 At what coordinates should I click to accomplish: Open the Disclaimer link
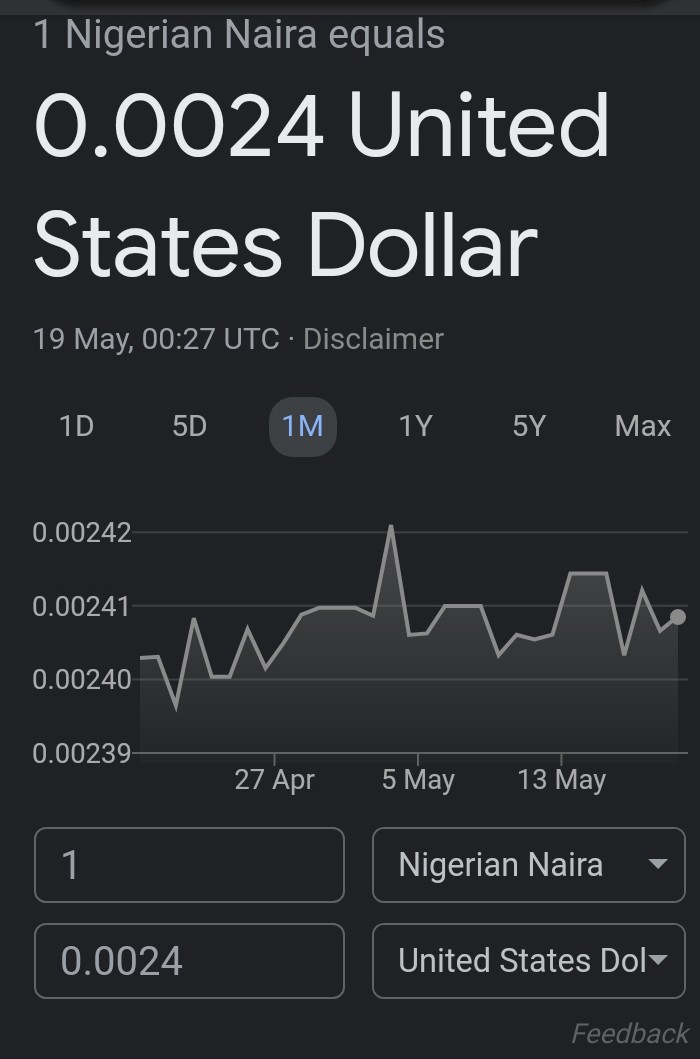[373, 339]
